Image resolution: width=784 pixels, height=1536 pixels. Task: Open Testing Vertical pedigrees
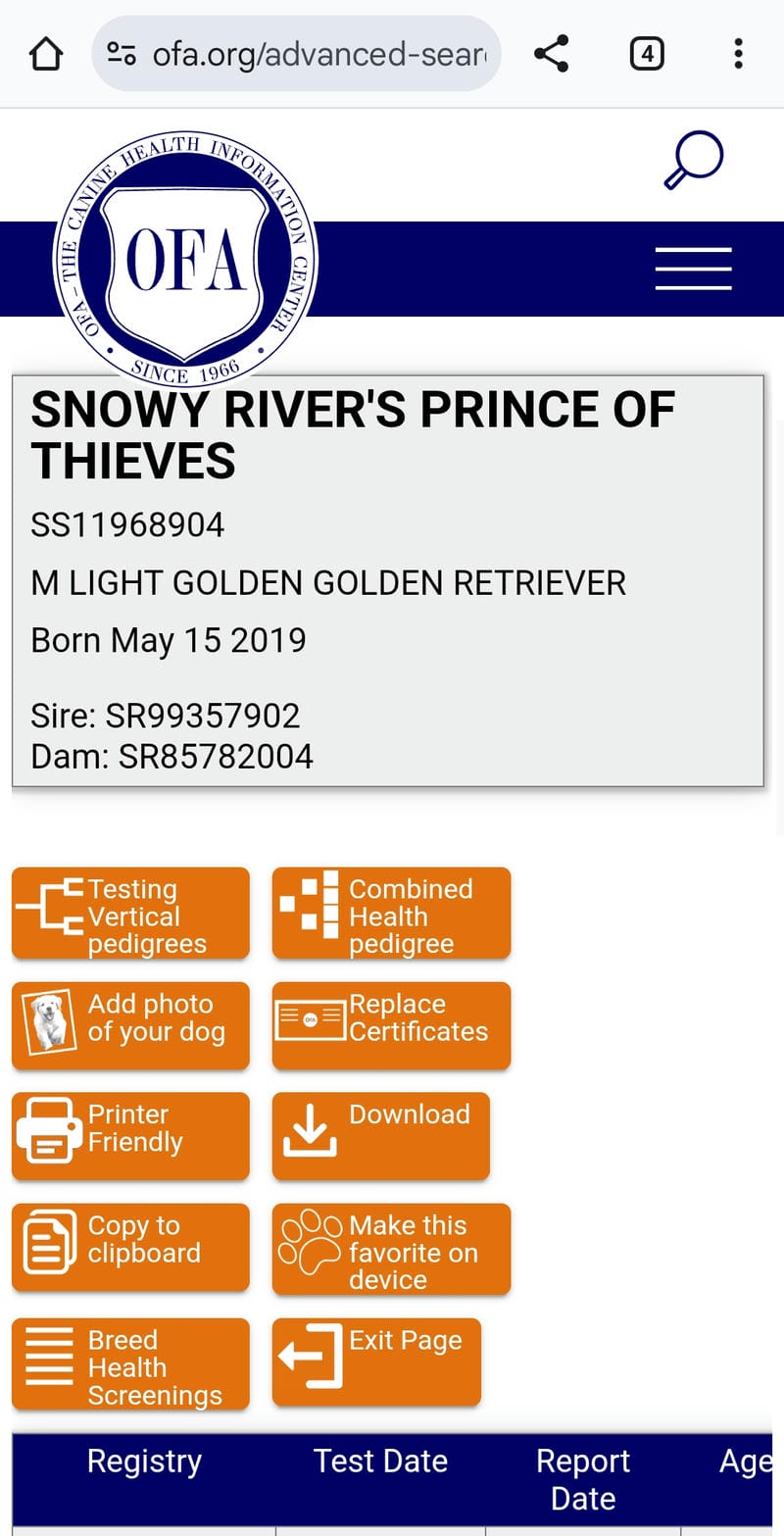(x=130, y=915)
